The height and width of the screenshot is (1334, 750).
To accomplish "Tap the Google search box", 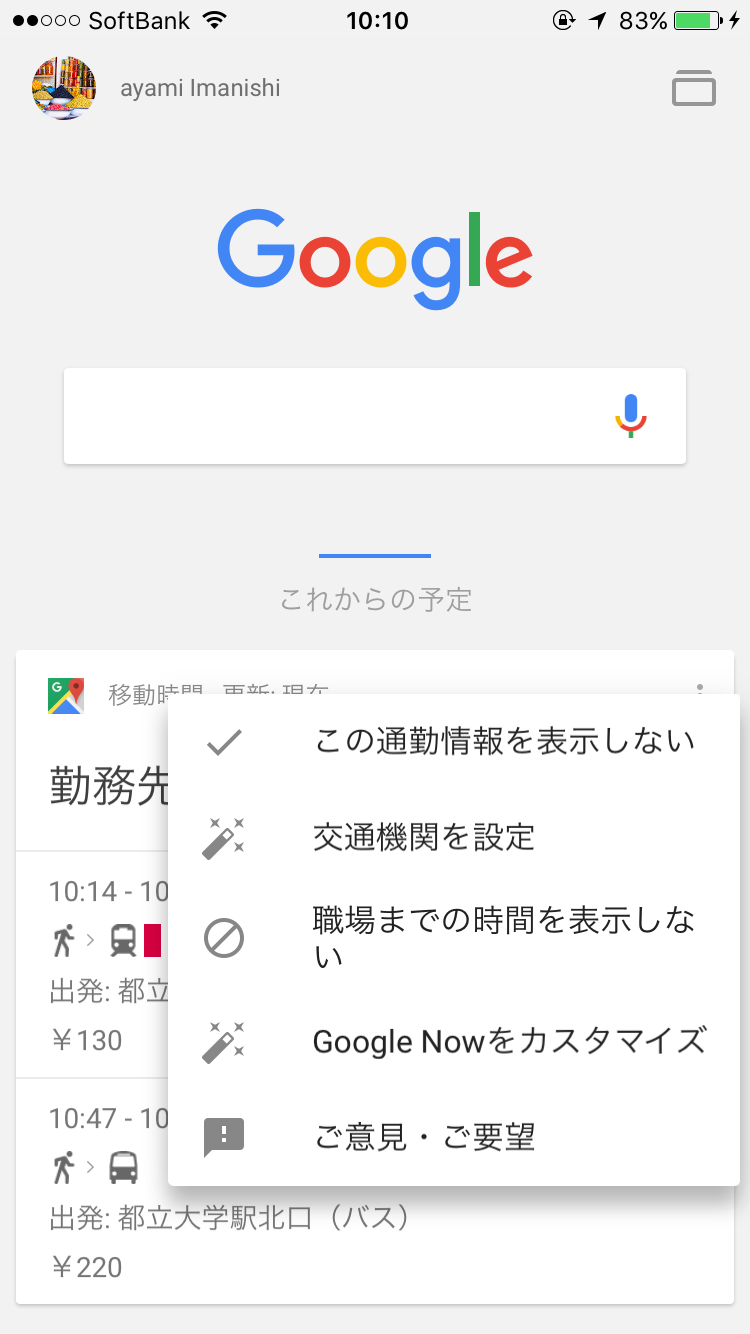I will pyautogui.click(x=330, y=416).
